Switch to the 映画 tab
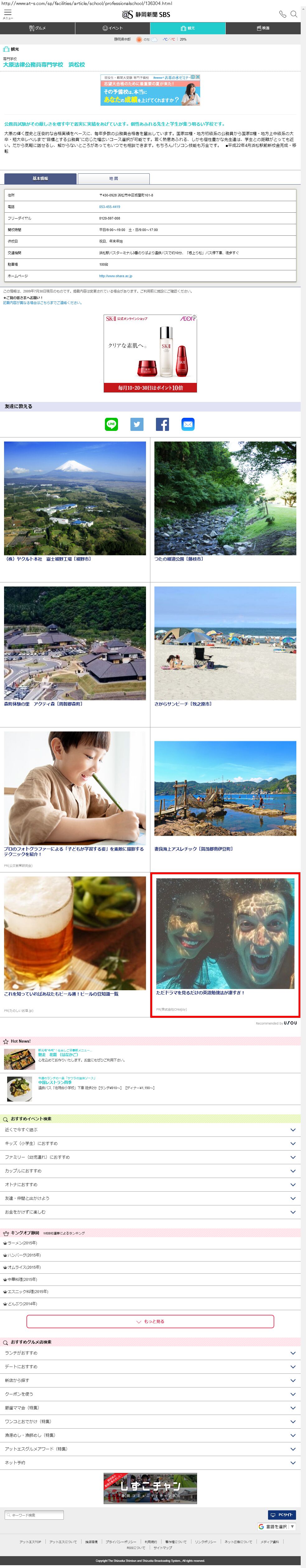The image size is (306, 1568). click(x=263, y=28)
